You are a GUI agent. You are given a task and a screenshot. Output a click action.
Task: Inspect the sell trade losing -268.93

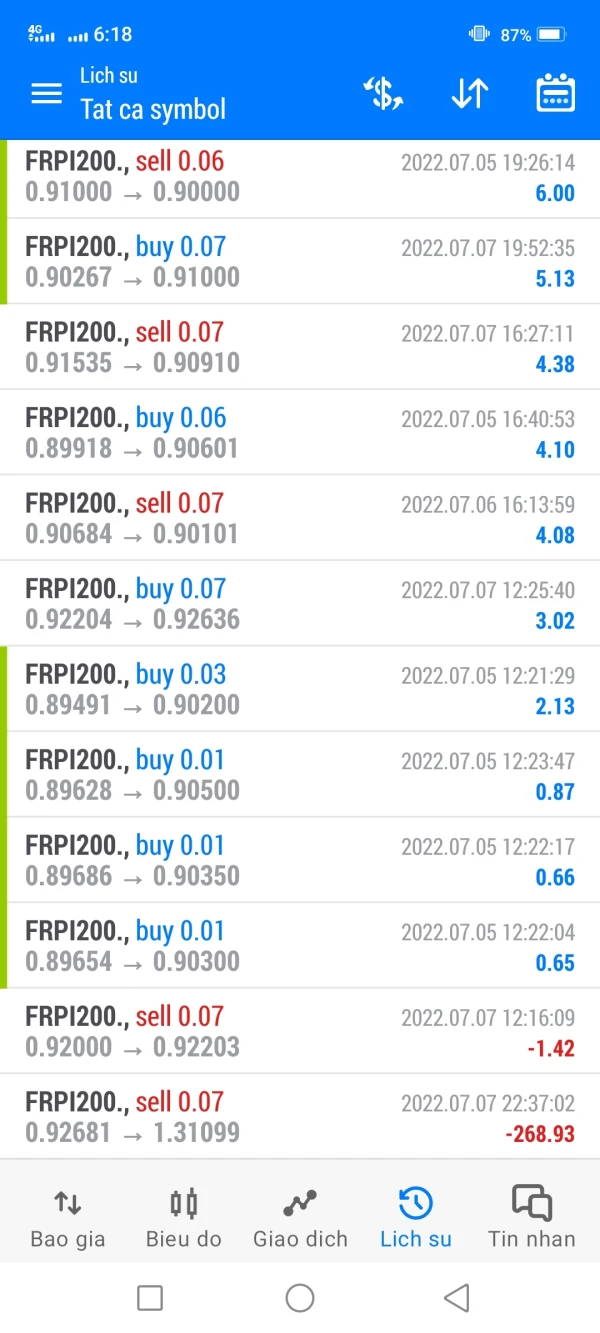(300, 1117)
